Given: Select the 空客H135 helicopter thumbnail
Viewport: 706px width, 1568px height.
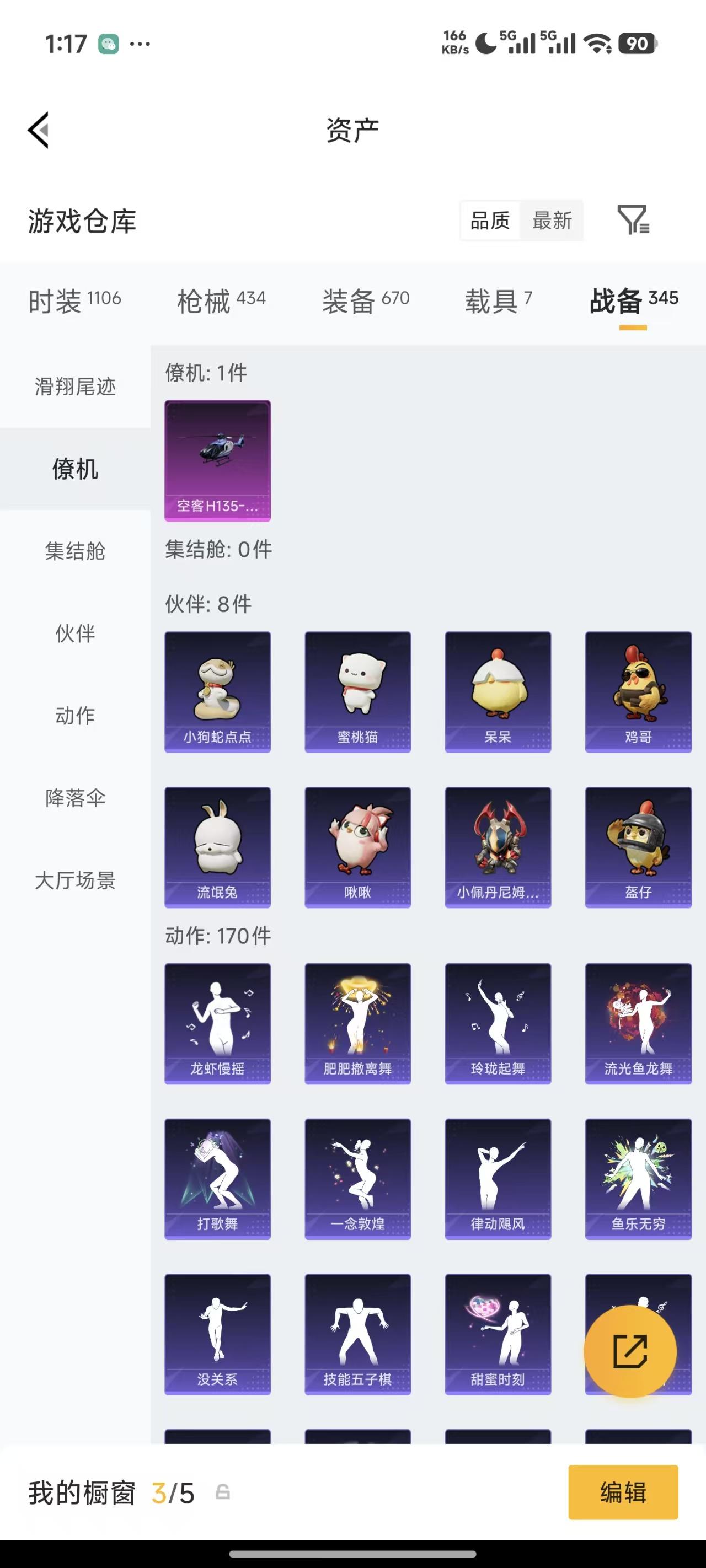Looking at the screenshot, I should (x=217, y=461).
